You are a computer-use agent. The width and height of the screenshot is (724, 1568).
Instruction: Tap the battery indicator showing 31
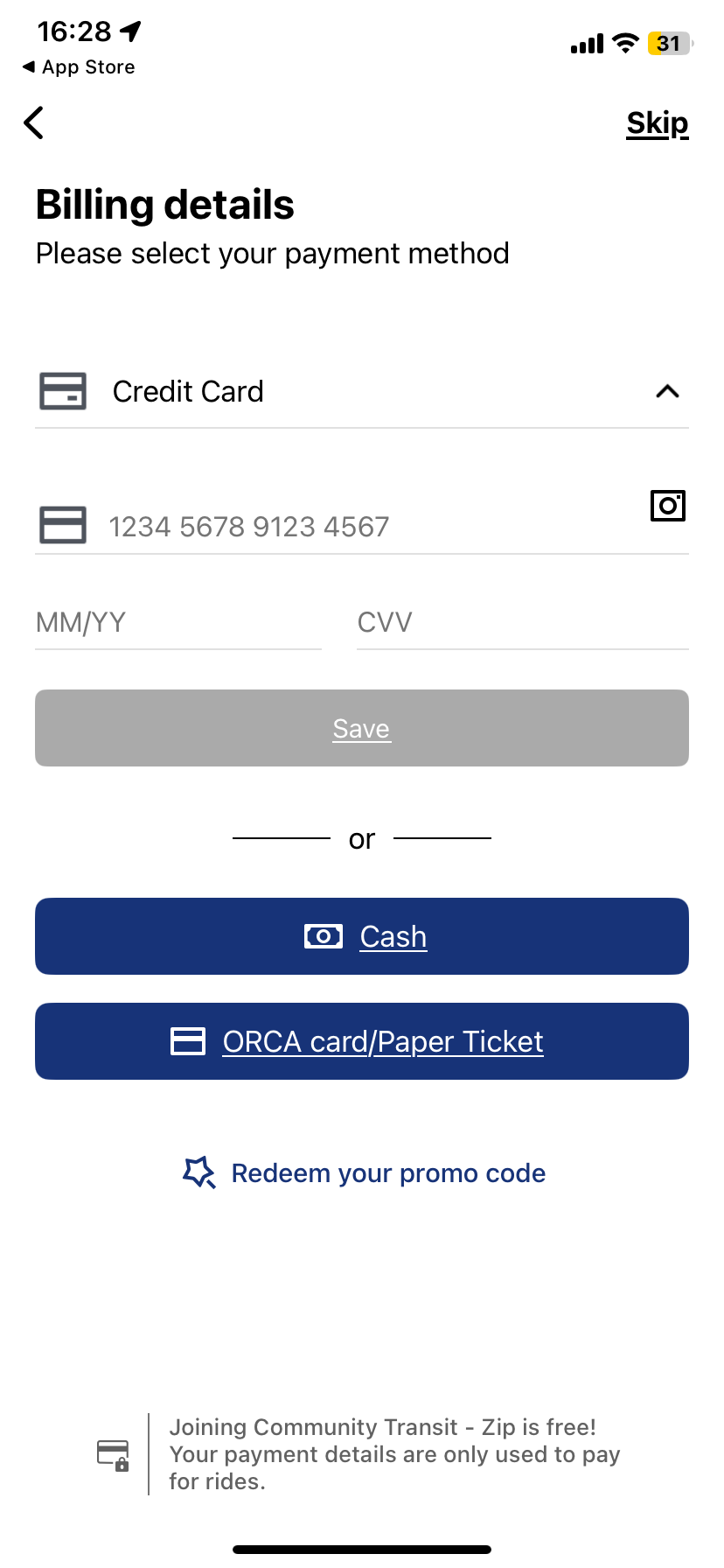tap(668, 43)
